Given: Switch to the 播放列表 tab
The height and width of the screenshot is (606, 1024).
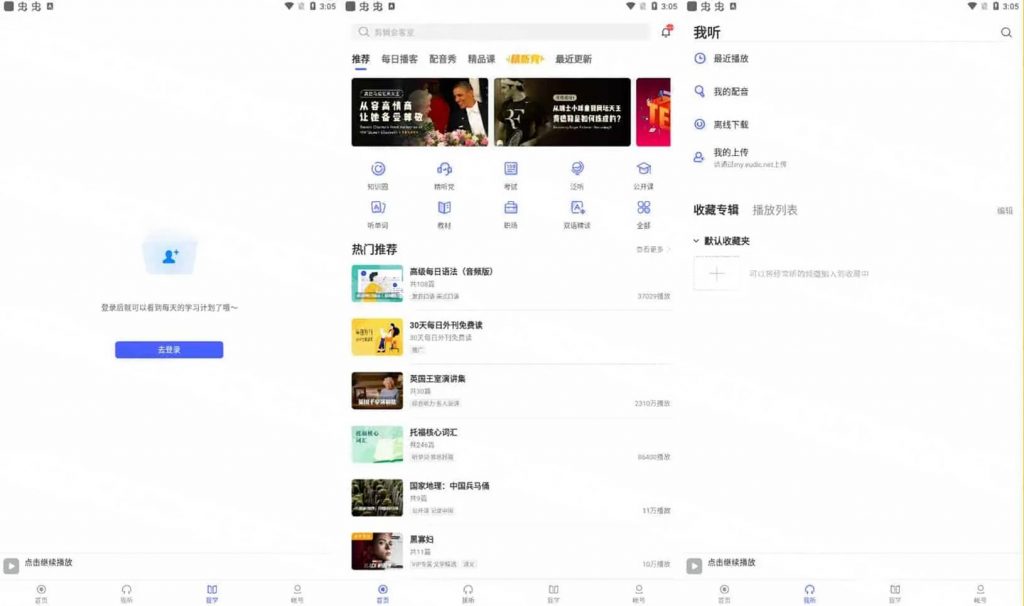Looking at the screenshot, I should pos(775,210).
